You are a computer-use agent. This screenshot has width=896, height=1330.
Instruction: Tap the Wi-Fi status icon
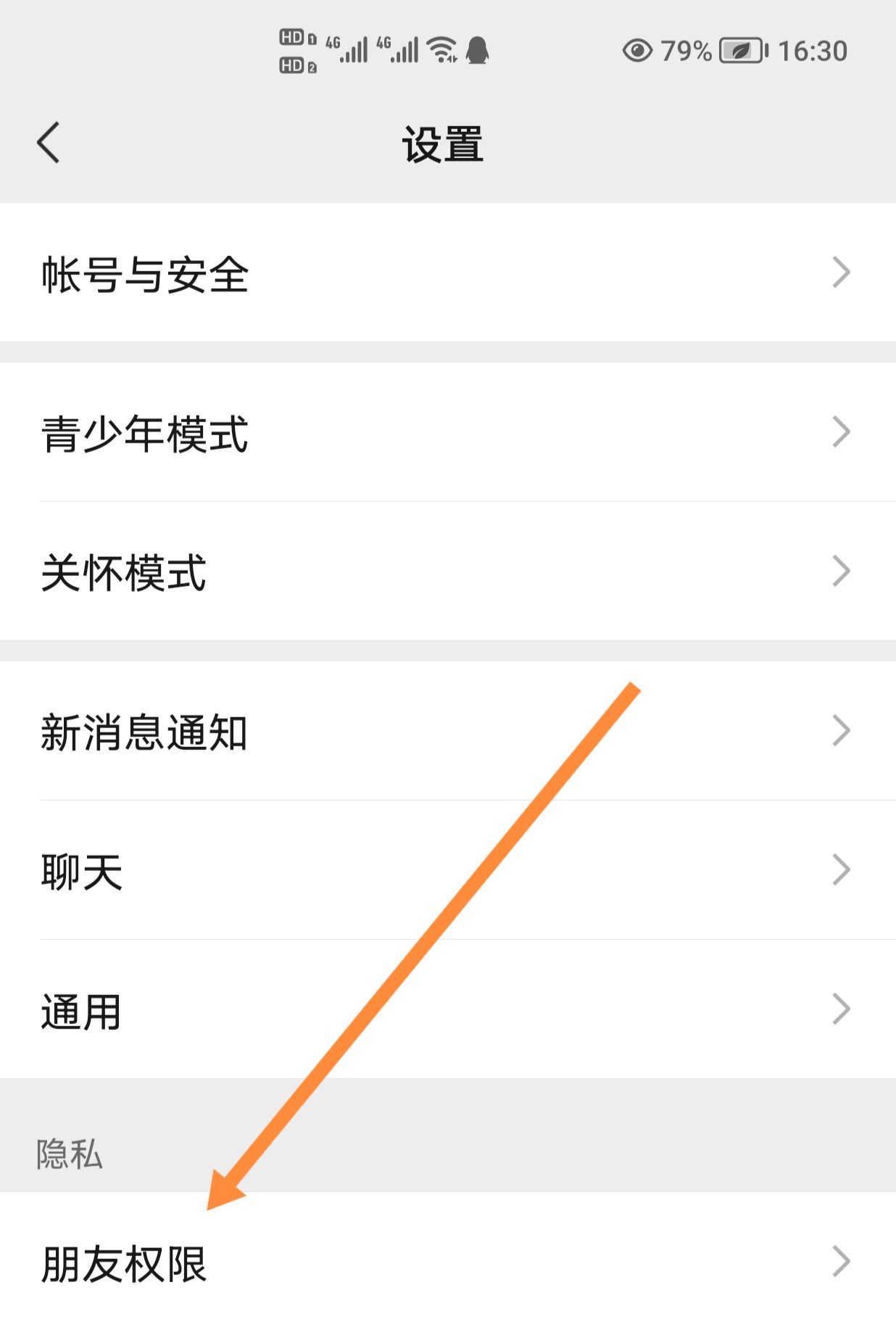coord(442,49)
